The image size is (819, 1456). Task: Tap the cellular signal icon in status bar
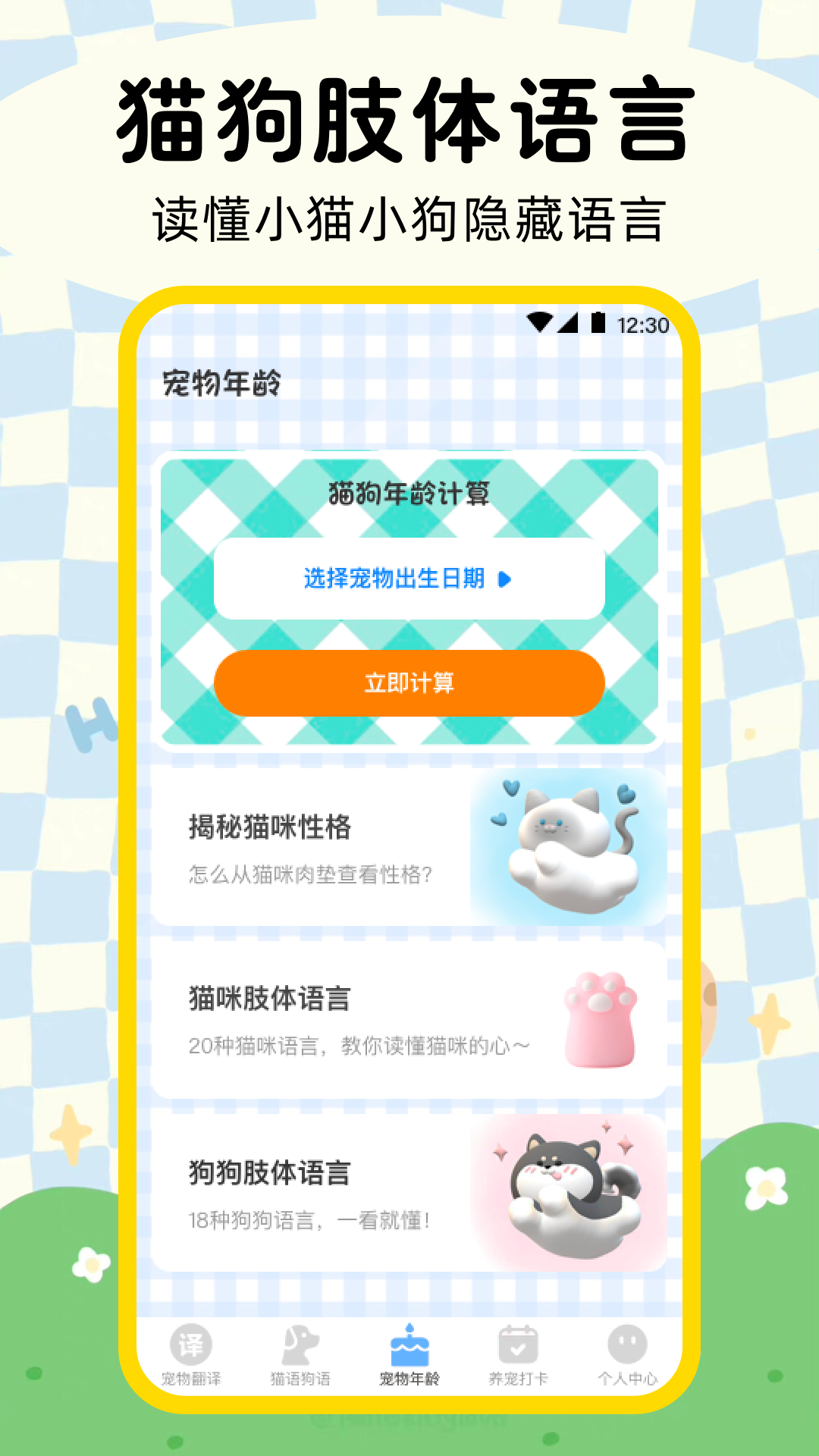pyautogui.click(x=570, y=323)
